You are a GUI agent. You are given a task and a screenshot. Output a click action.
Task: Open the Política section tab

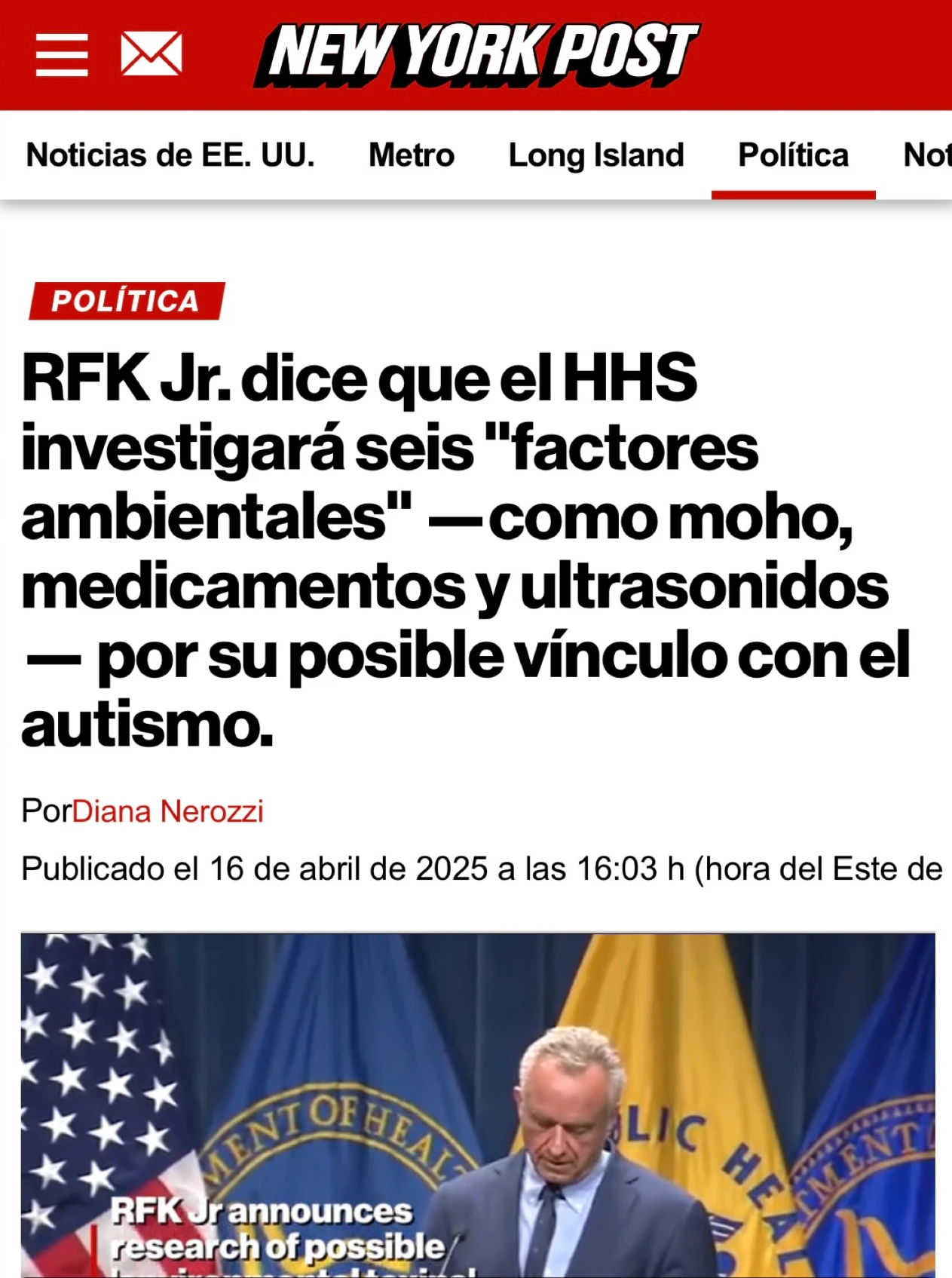(x=793, y=155)
